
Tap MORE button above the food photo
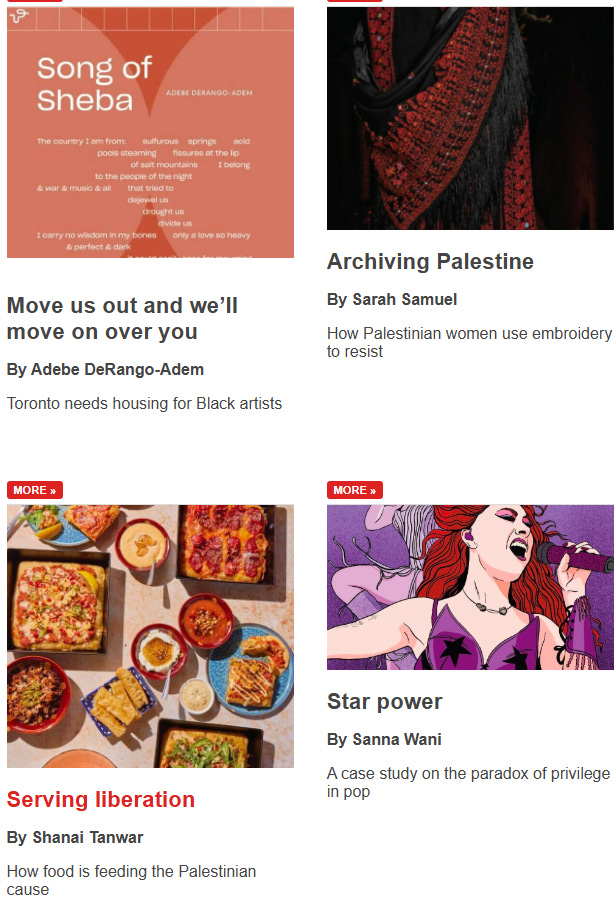point(35,490)
